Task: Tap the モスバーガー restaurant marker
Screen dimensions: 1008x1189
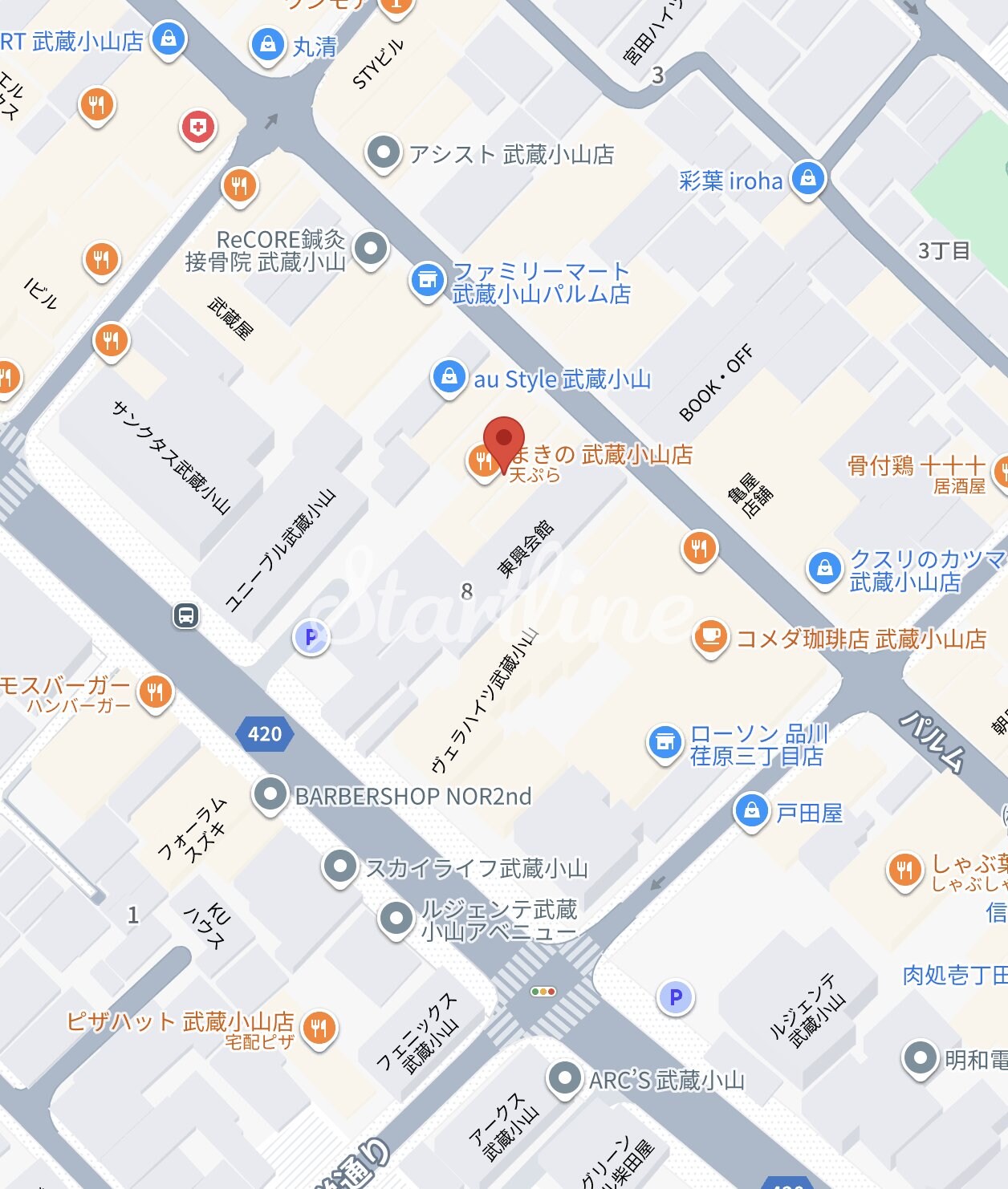Action: tap(156, 692)
